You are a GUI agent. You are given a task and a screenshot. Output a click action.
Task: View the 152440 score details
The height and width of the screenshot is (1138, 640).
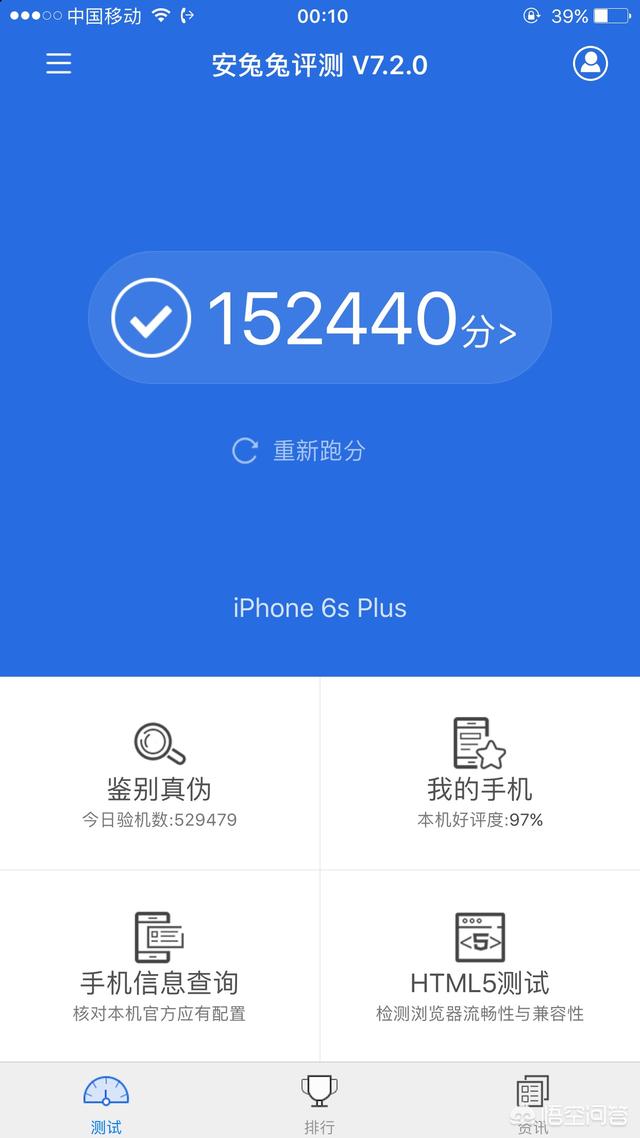[x=320, y=318]
